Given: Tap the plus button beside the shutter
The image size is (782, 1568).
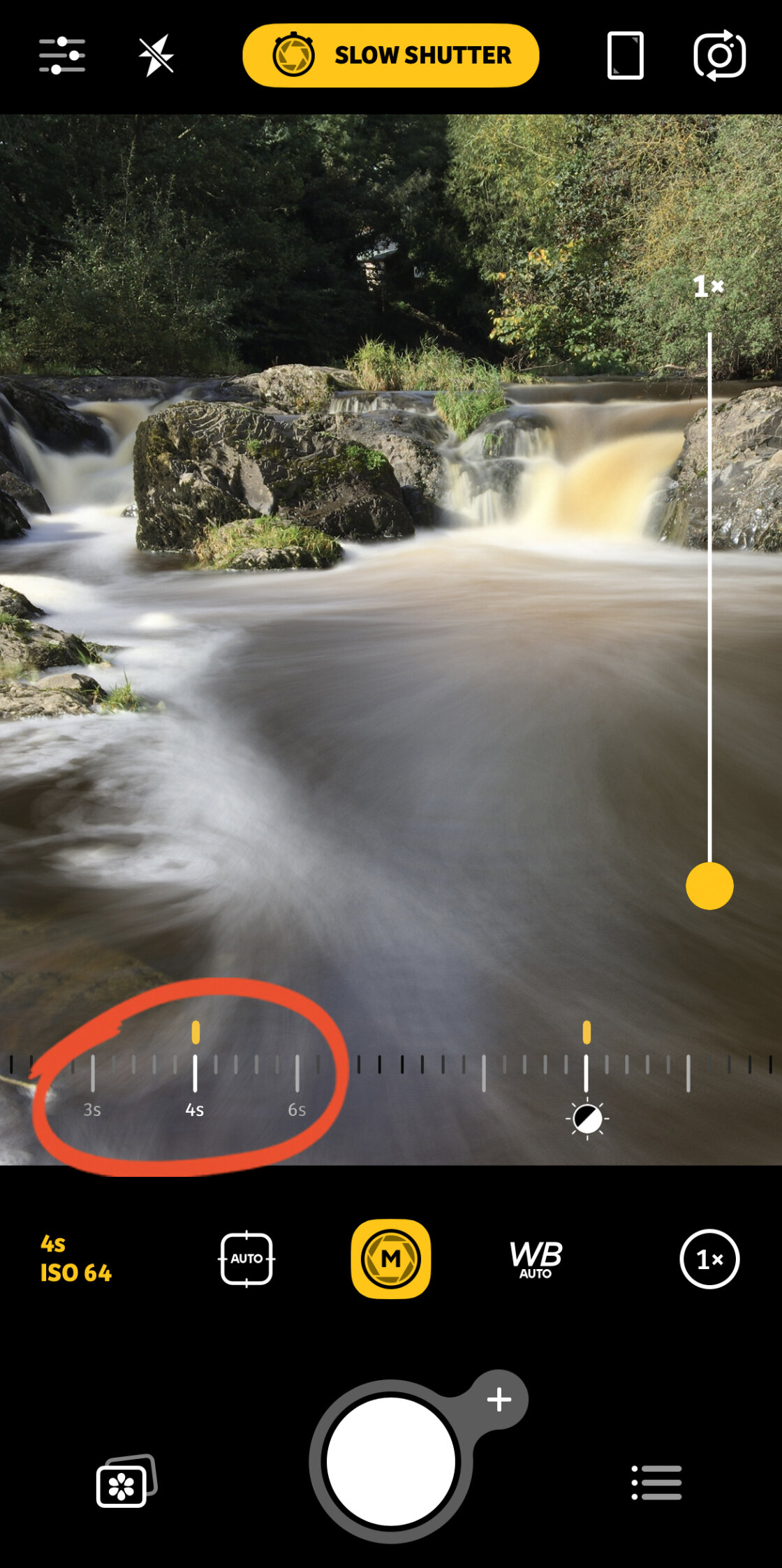Looking at the screenshot, I should click(x=499, y=1400).
